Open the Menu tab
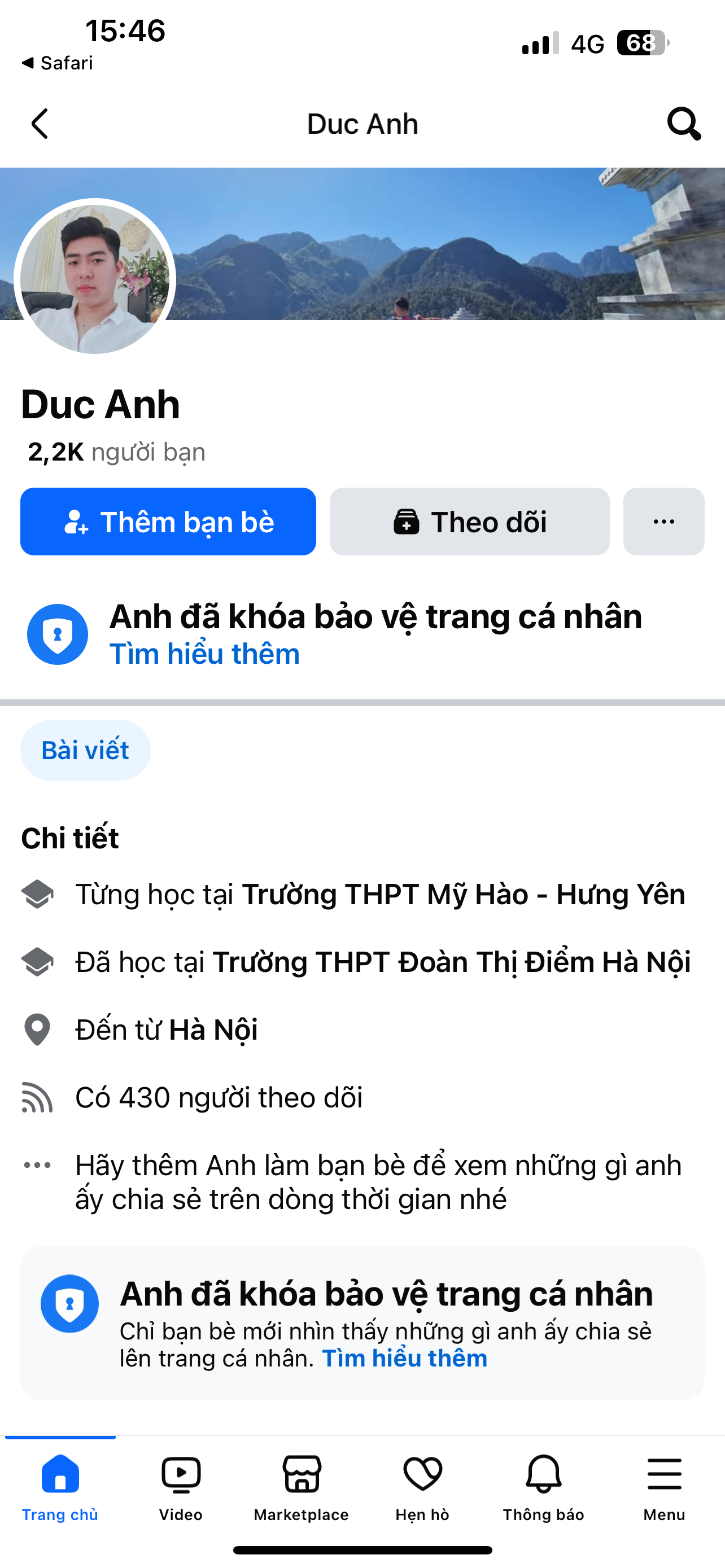This screenshot has height=1568, width=725. click(663, 1486)
